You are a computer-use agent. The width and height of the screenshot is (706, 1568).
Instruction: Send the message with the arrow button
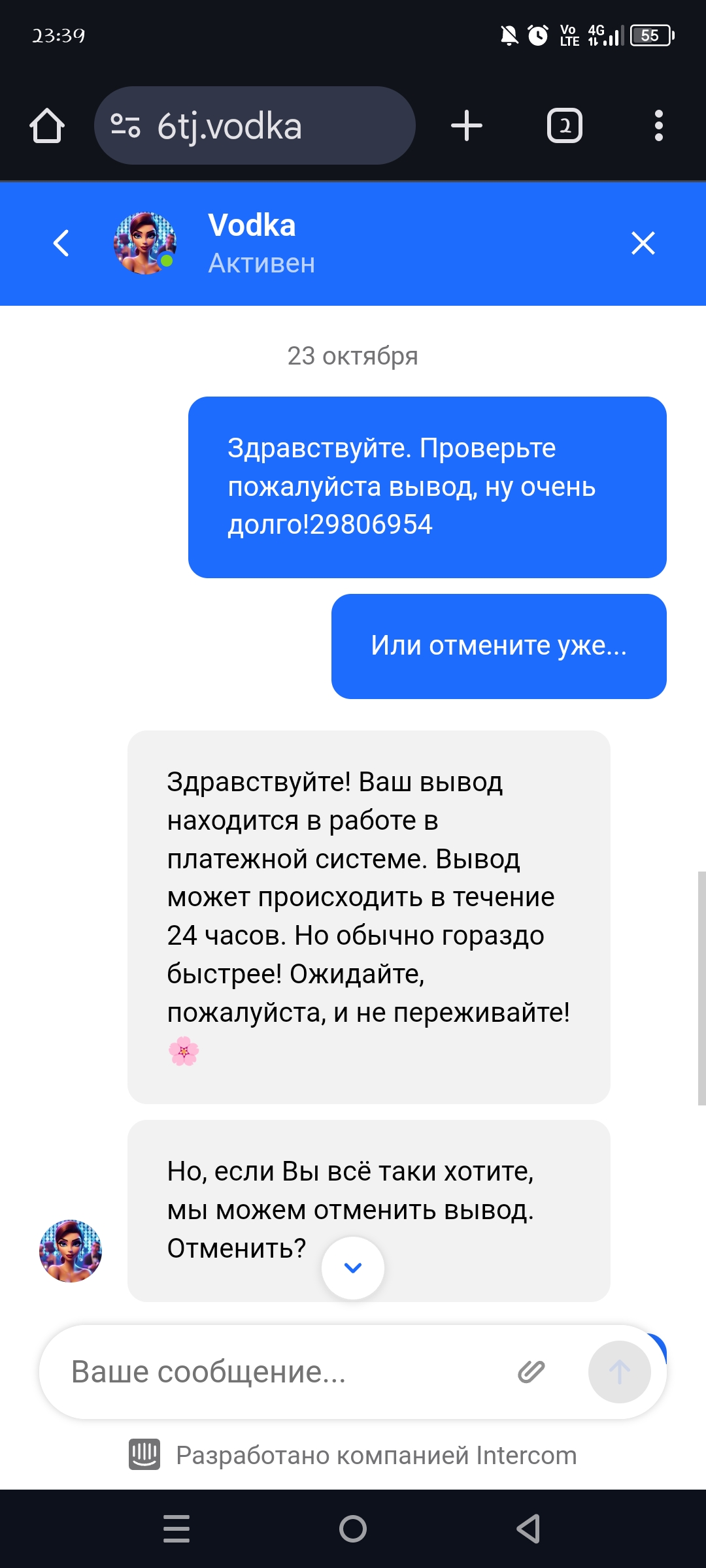620,1372
